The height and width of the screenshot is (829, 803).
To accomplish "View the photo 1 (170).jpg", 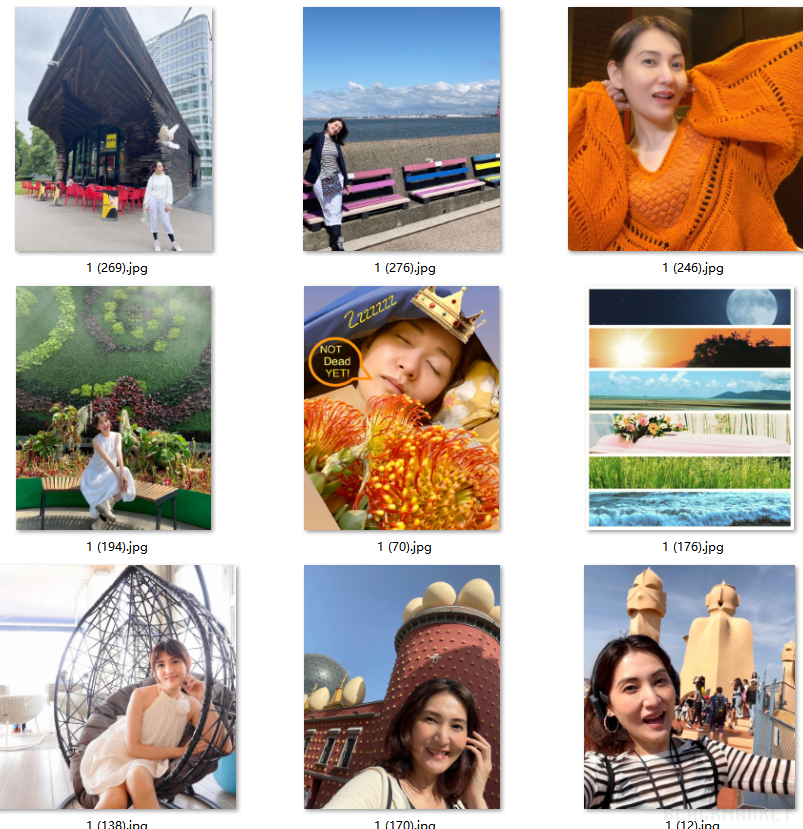I will click(401, 687).
